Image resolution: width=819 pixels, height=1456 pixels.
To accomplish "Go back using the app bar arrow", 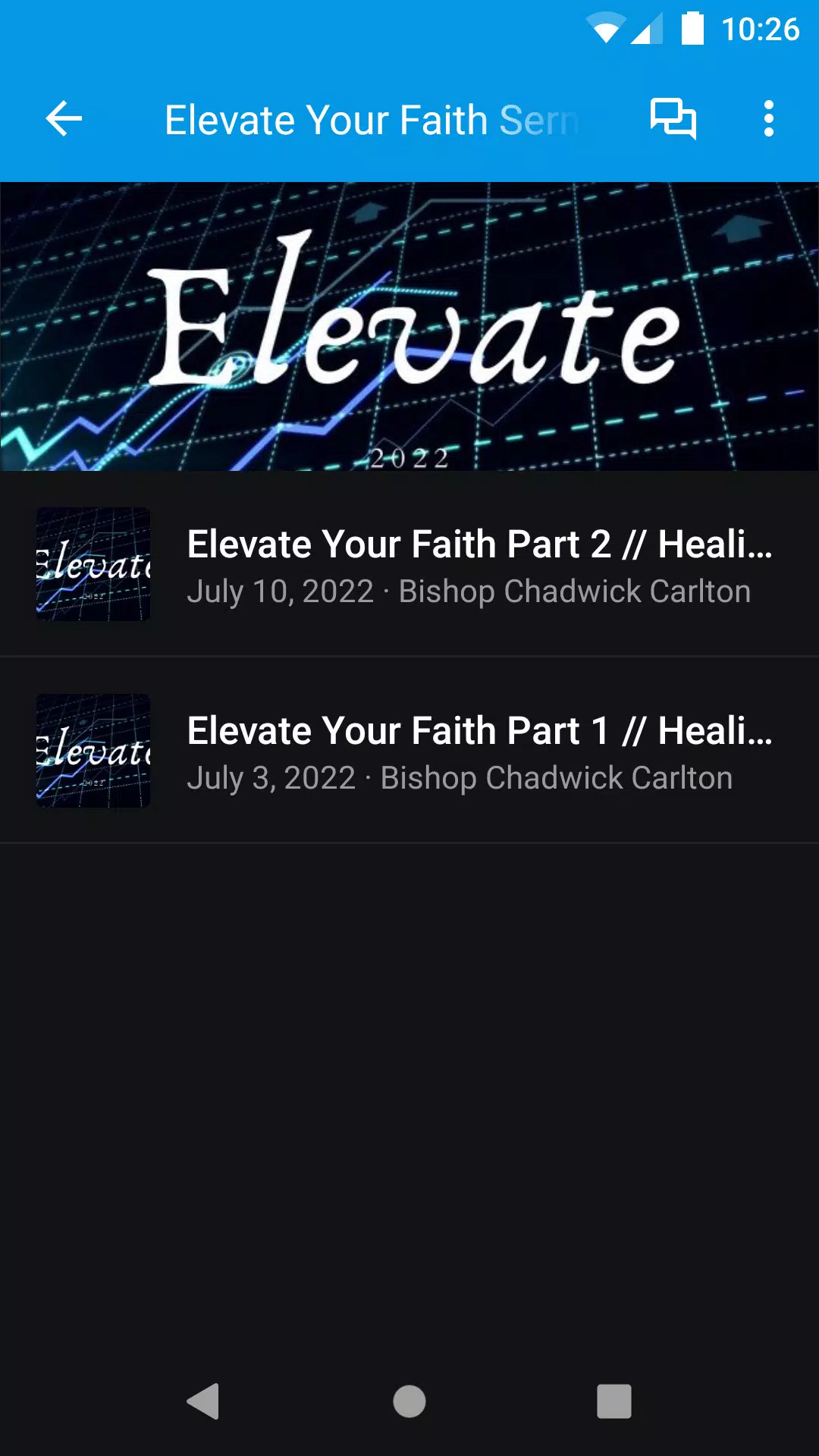I will 64,119.
